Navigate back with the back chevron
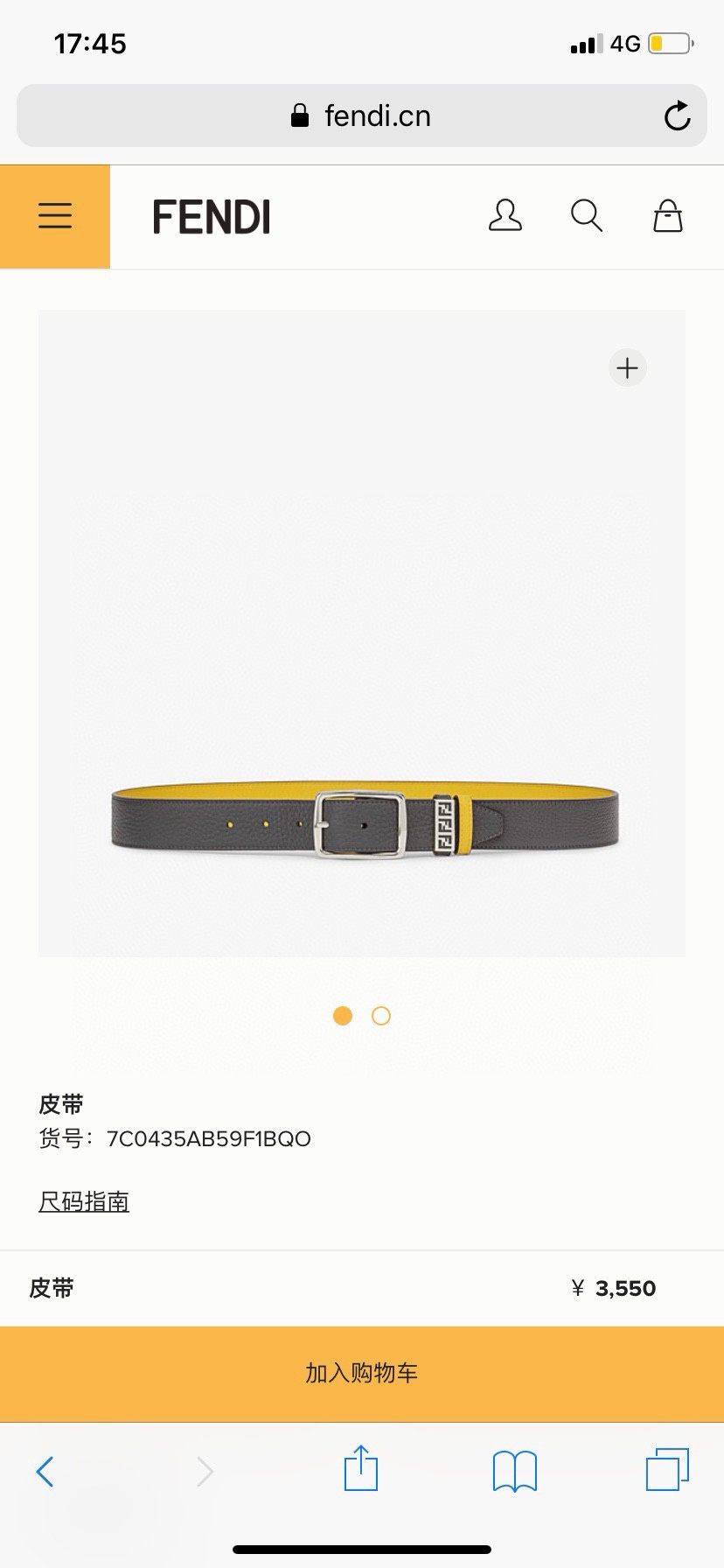Screen dimensions: 724x1568 click(46, 1471)
